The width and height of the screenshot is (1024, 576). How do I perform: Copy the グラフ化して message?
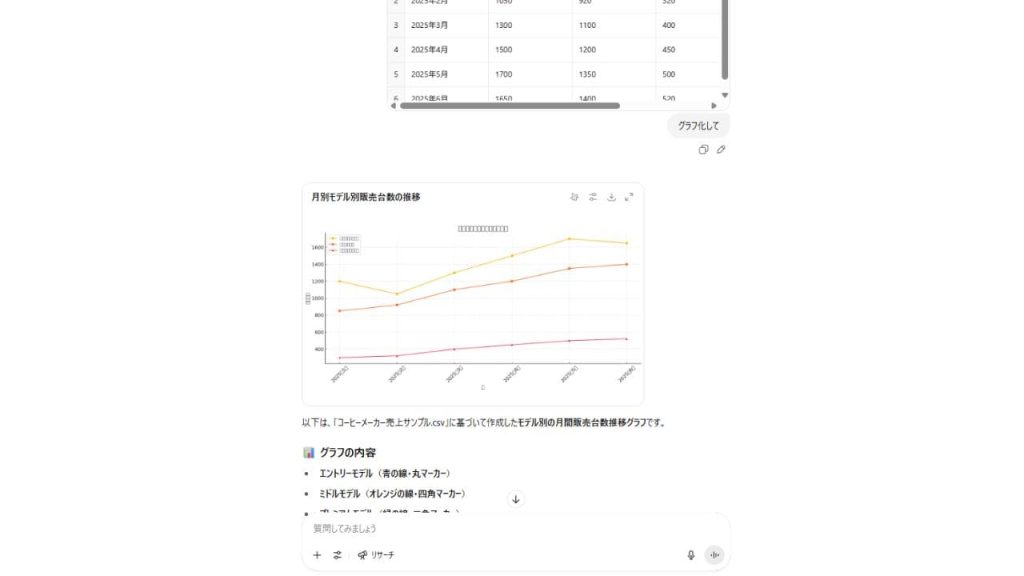click(703, 150)
